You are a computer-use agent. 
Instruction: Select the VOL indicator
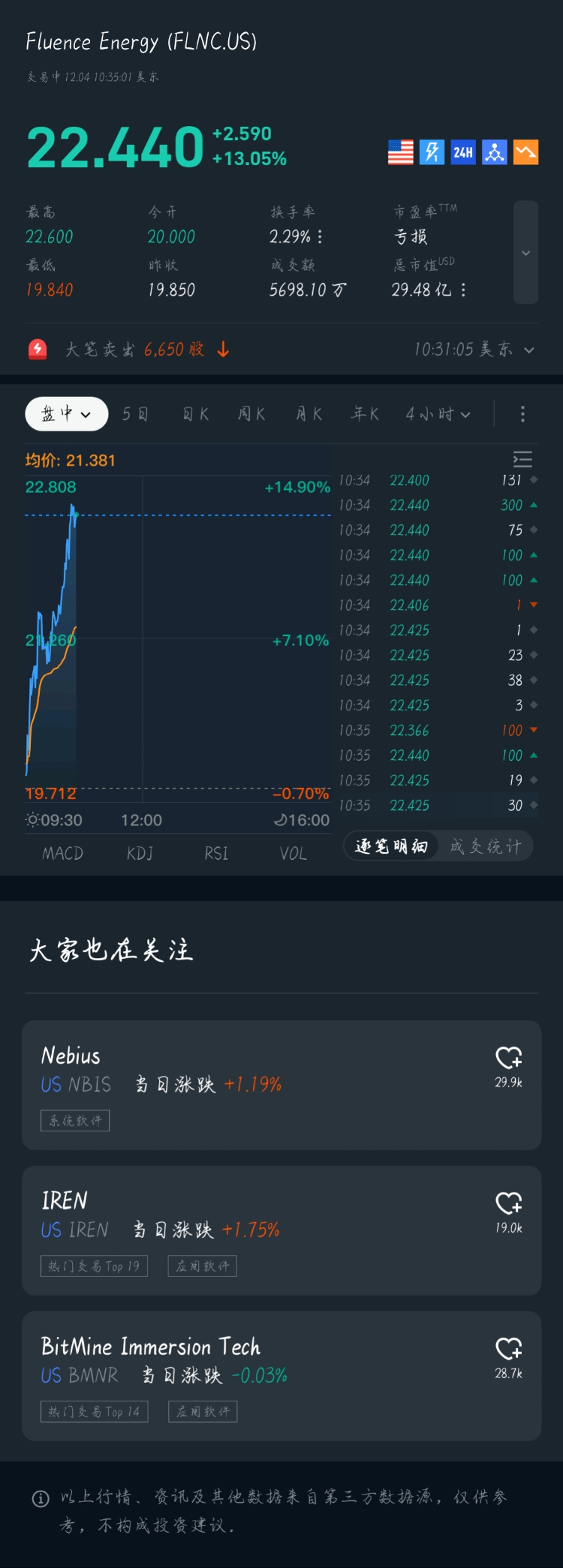293,854
